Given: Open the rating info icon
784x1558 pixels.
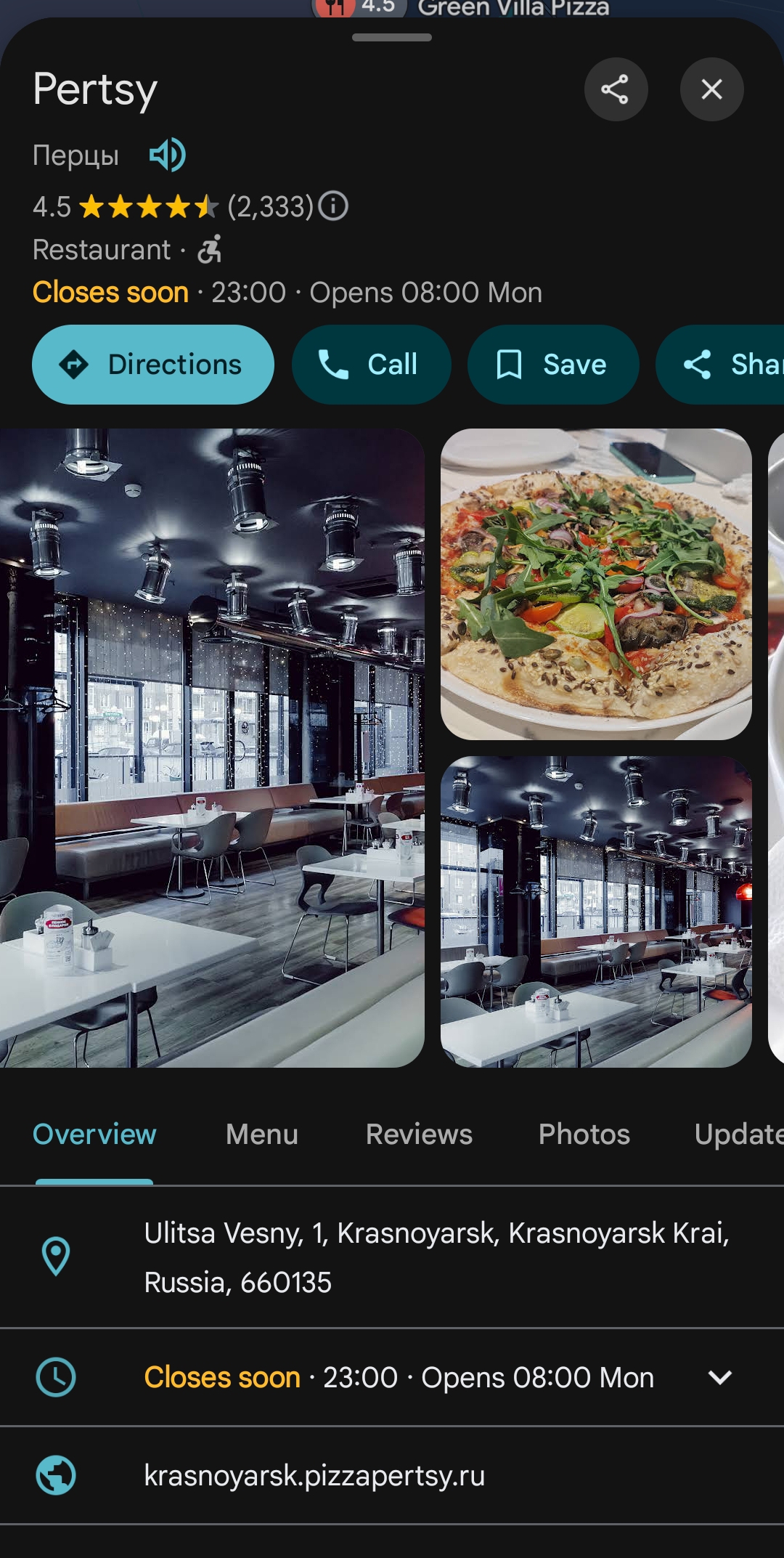Looking at the screenshot, I should click(334, 206).
